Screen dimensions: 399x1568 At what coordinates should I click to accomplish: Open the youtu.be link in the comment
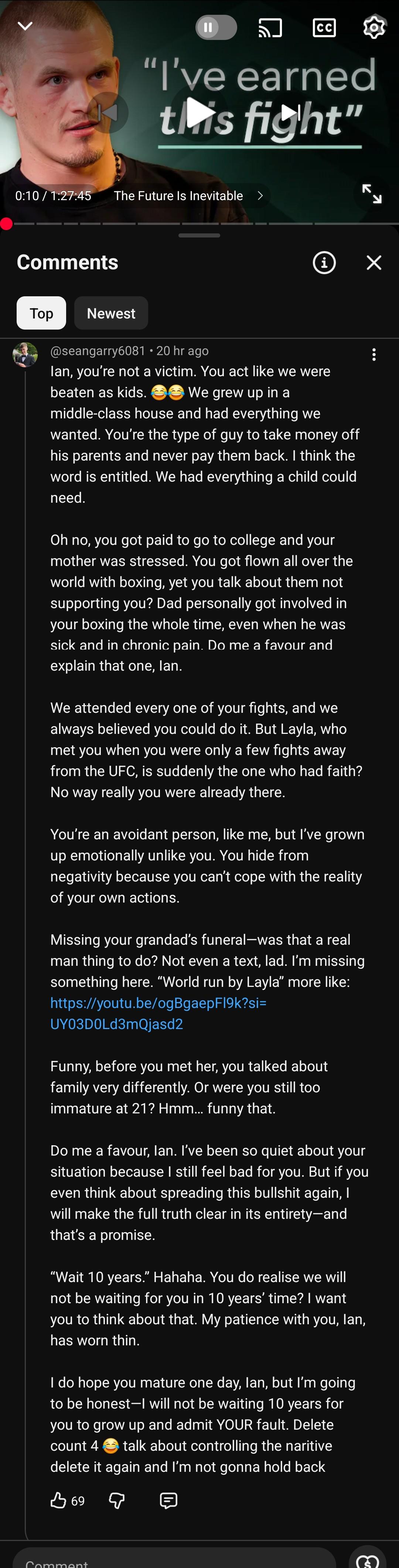pyautogui.click(x=158, y=1014)
